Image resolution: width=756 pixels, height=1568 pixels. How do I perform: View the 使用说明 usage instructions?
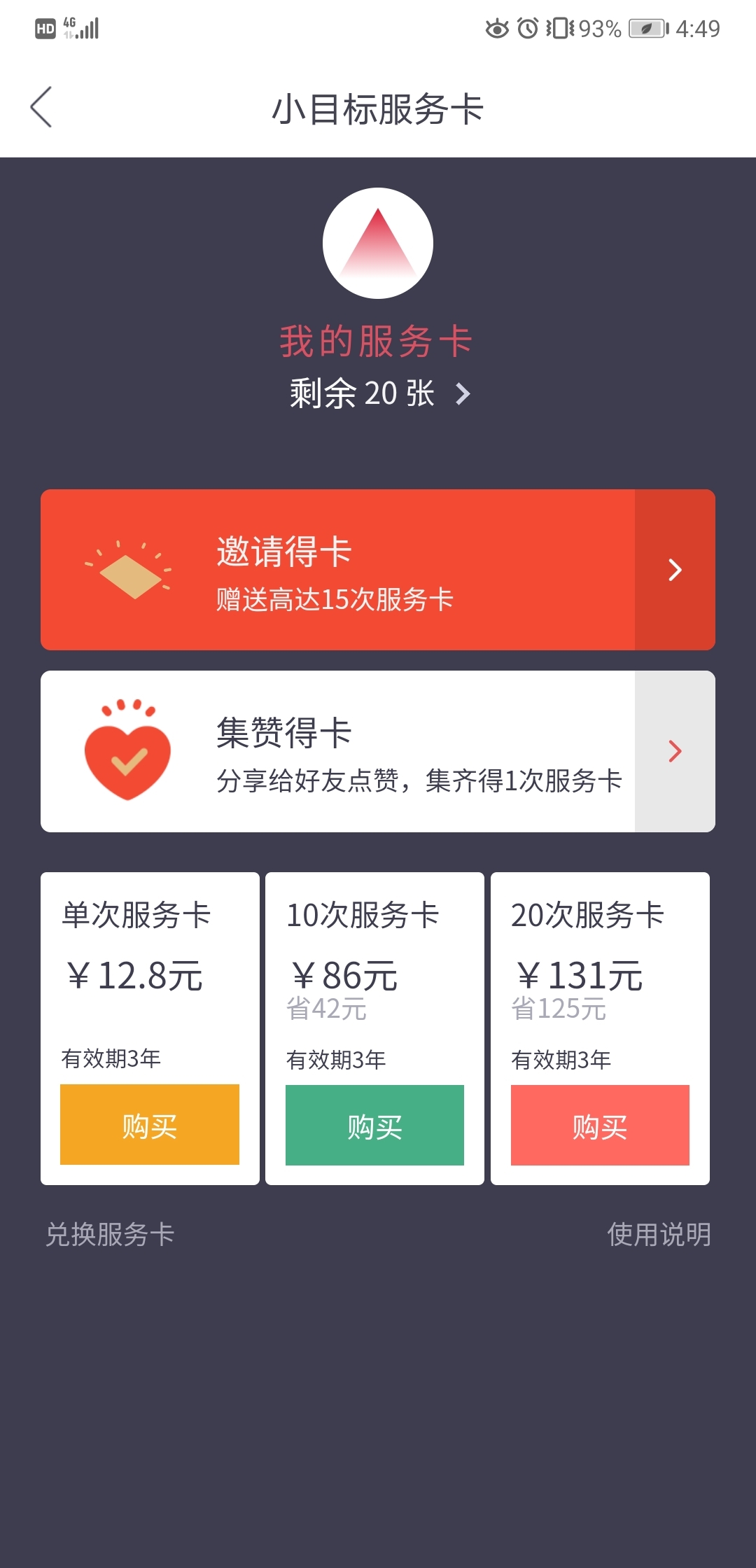[x=659, y=1234]
